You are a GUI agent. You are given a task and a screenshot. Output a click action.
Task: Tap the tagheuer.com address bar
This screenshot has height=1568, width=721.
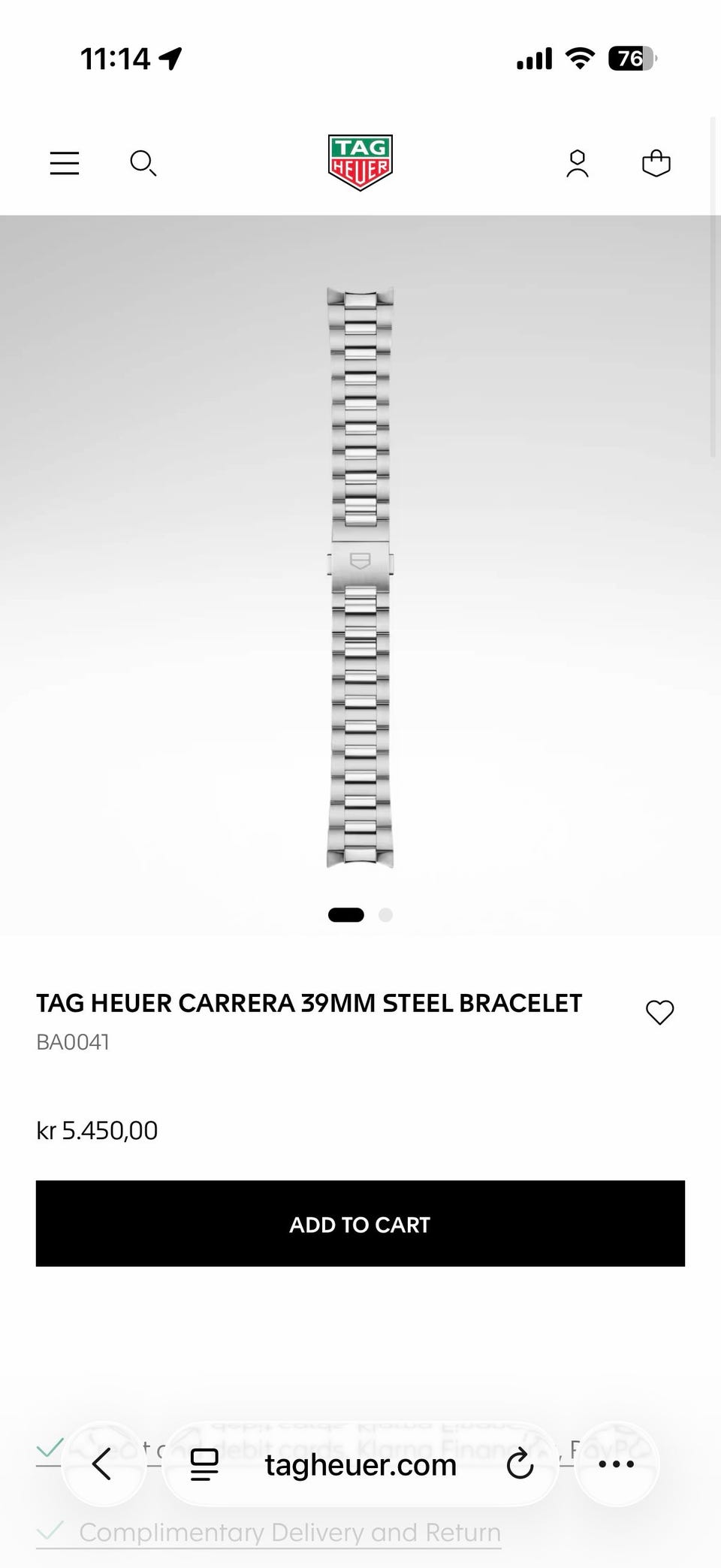point(360,1464)
